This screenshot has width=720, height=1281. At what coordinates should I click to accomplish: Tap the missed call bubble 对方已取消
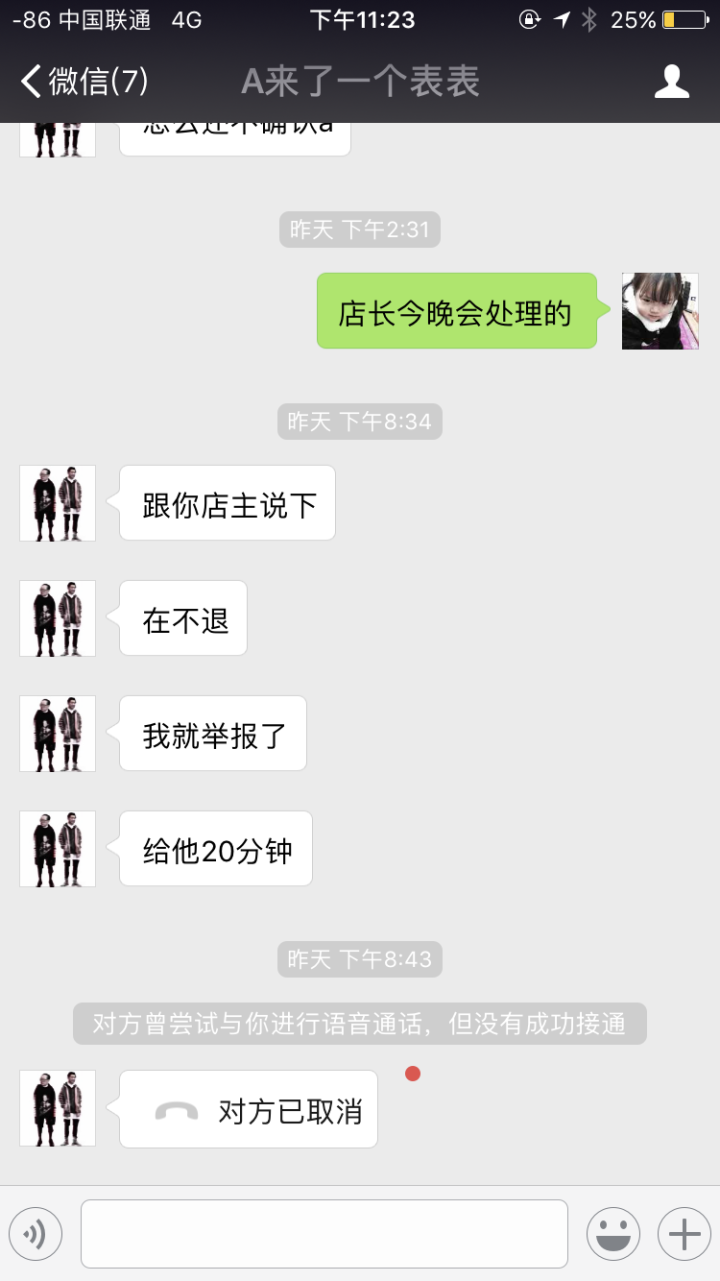coord(248,1110)
